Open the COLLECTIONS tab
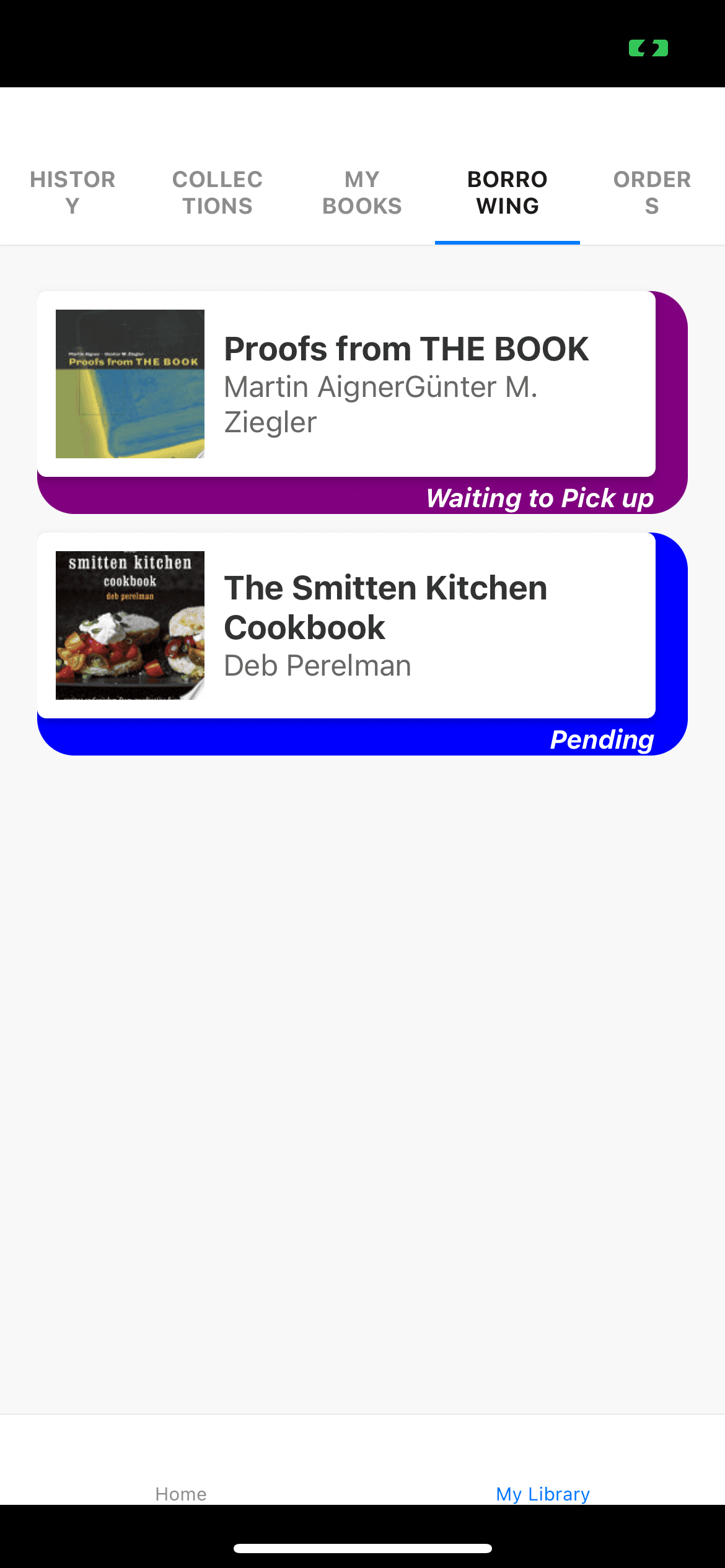Image resolution: width=725 pixels, height=1568 pixels. (x=217, y=192)
